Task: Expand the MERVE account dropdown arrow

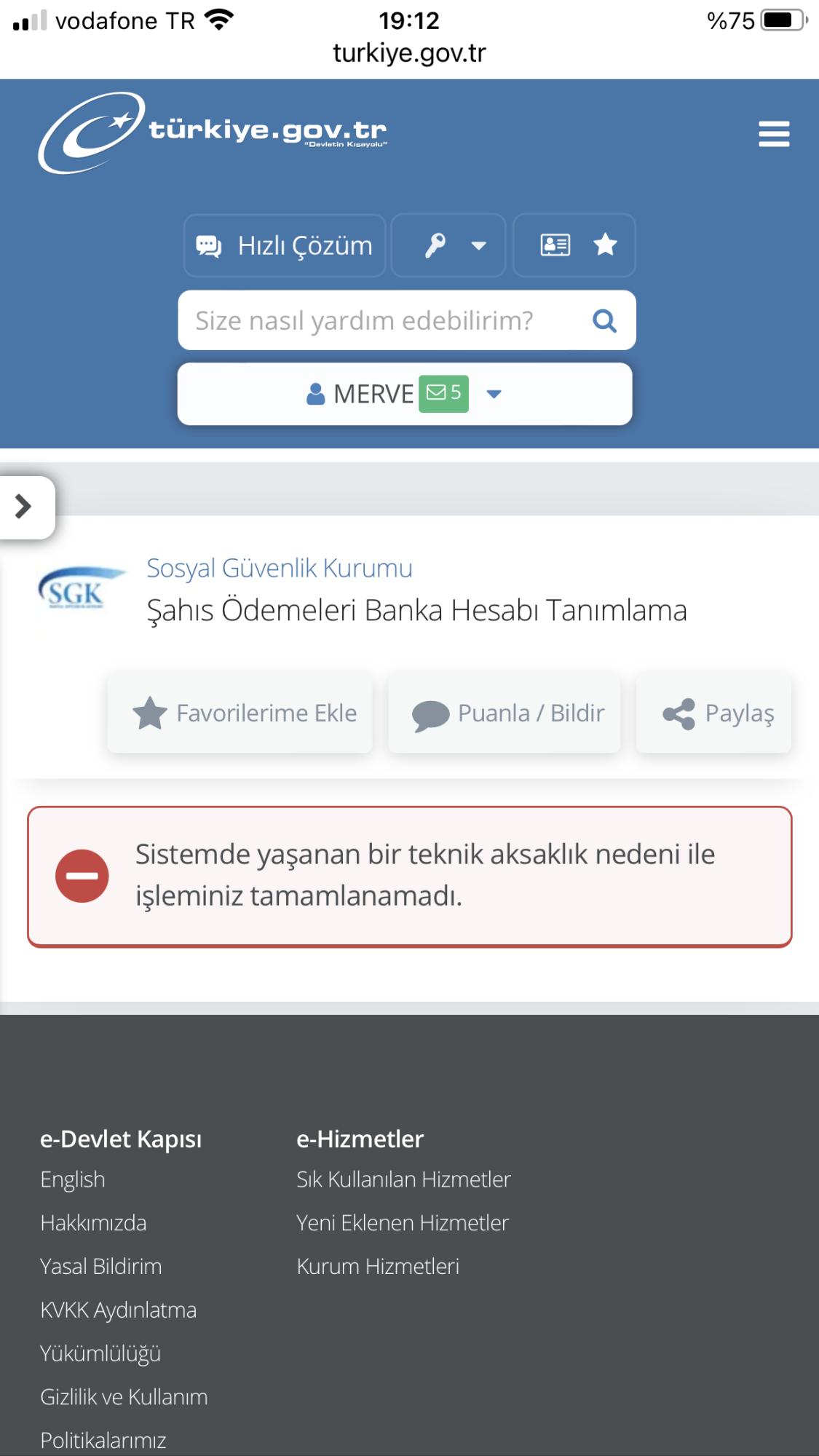Action: [494, 394]
